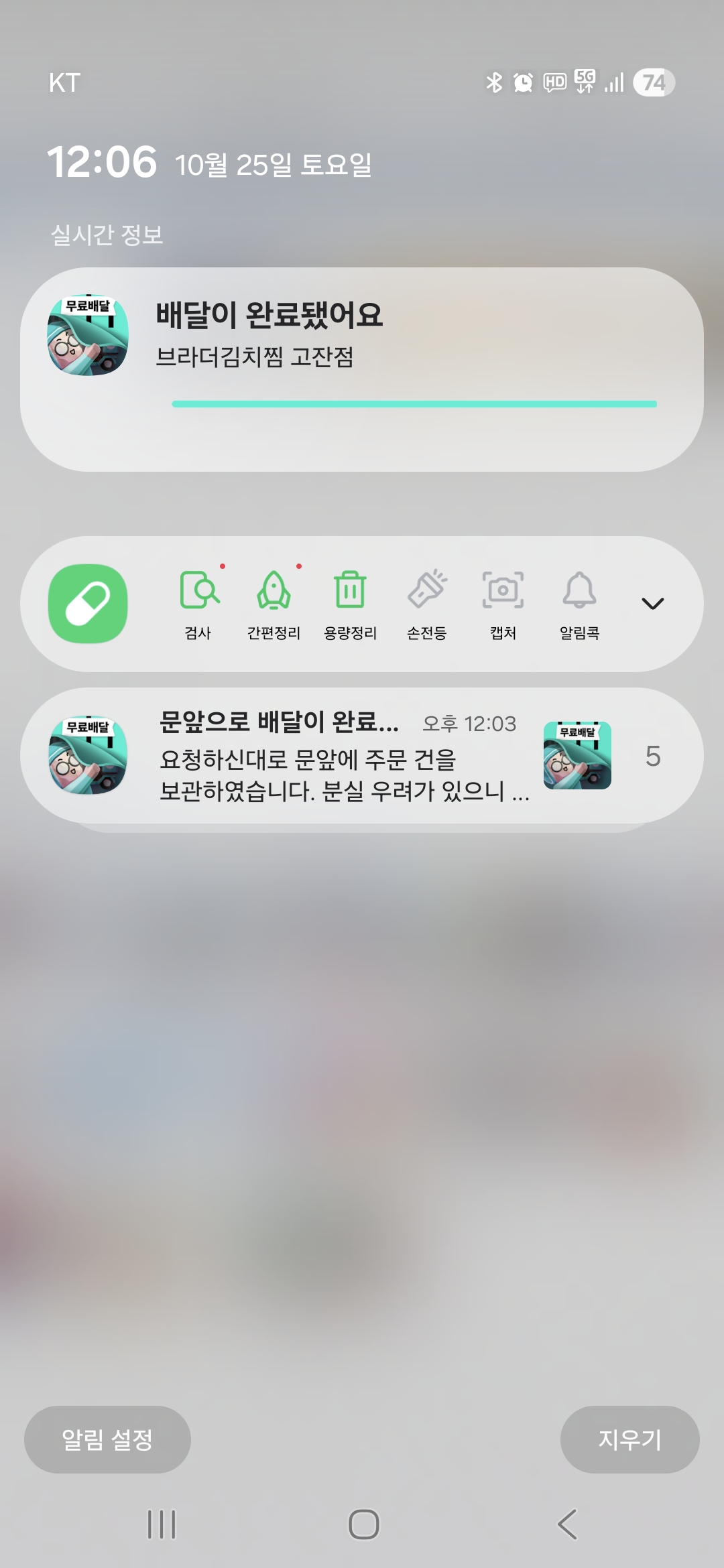Open the recent apps view

pyautogui.click(x=161, y=1524)
